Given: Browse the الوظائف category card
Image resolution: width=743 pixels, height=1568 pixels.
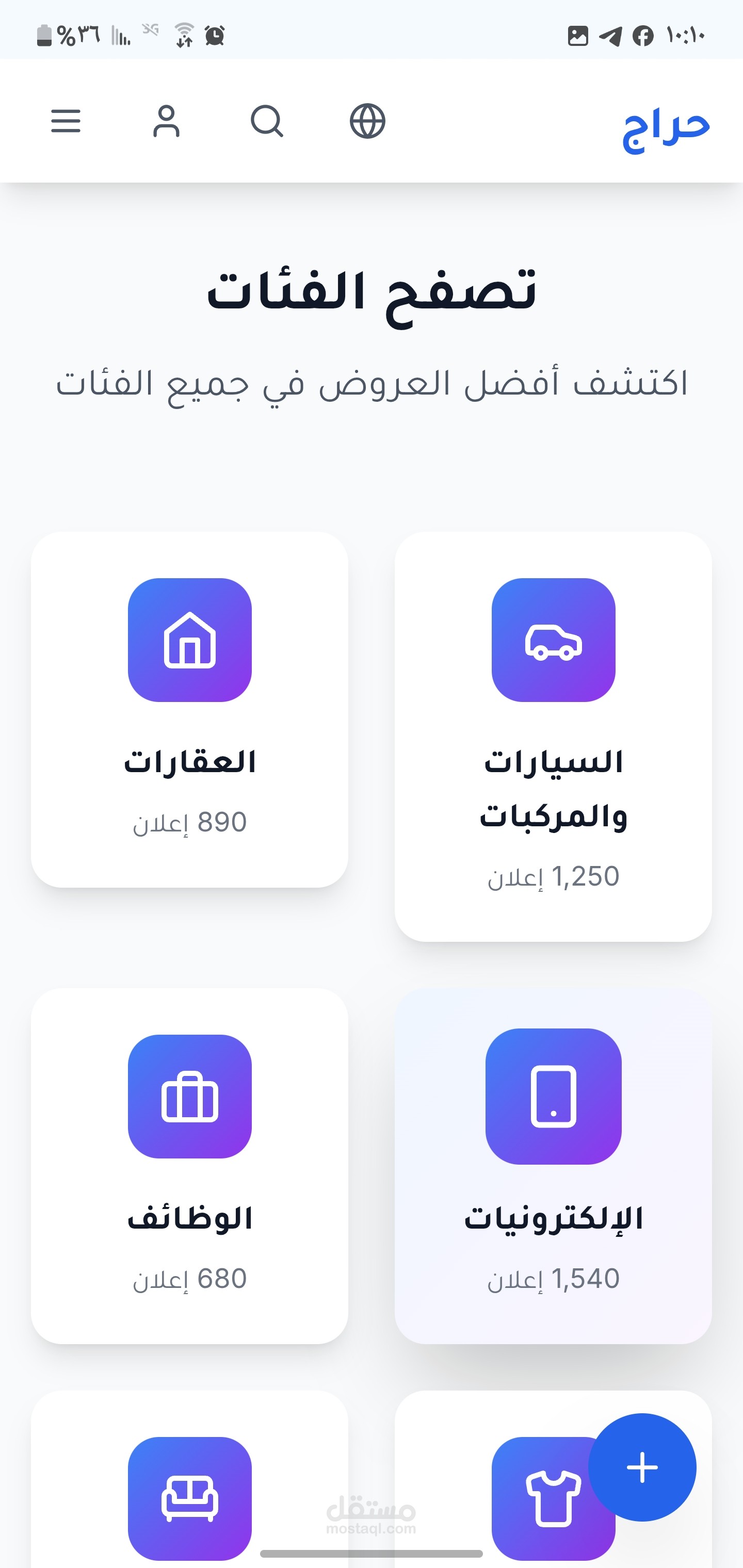Looking at the screenshot, I should [189, 1166].
